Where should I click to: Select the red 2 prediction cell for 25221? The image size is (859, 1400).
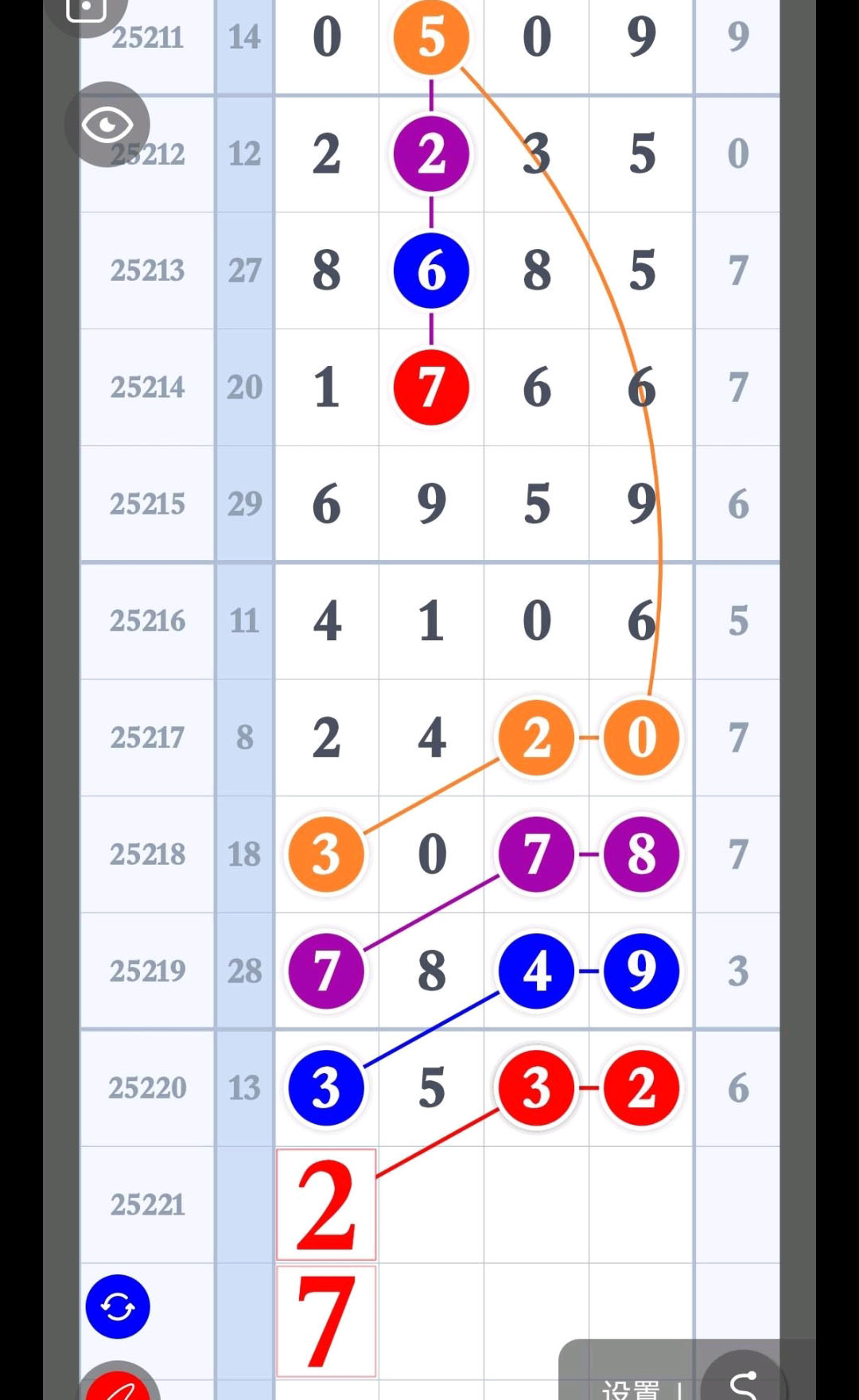[326, 1204]
